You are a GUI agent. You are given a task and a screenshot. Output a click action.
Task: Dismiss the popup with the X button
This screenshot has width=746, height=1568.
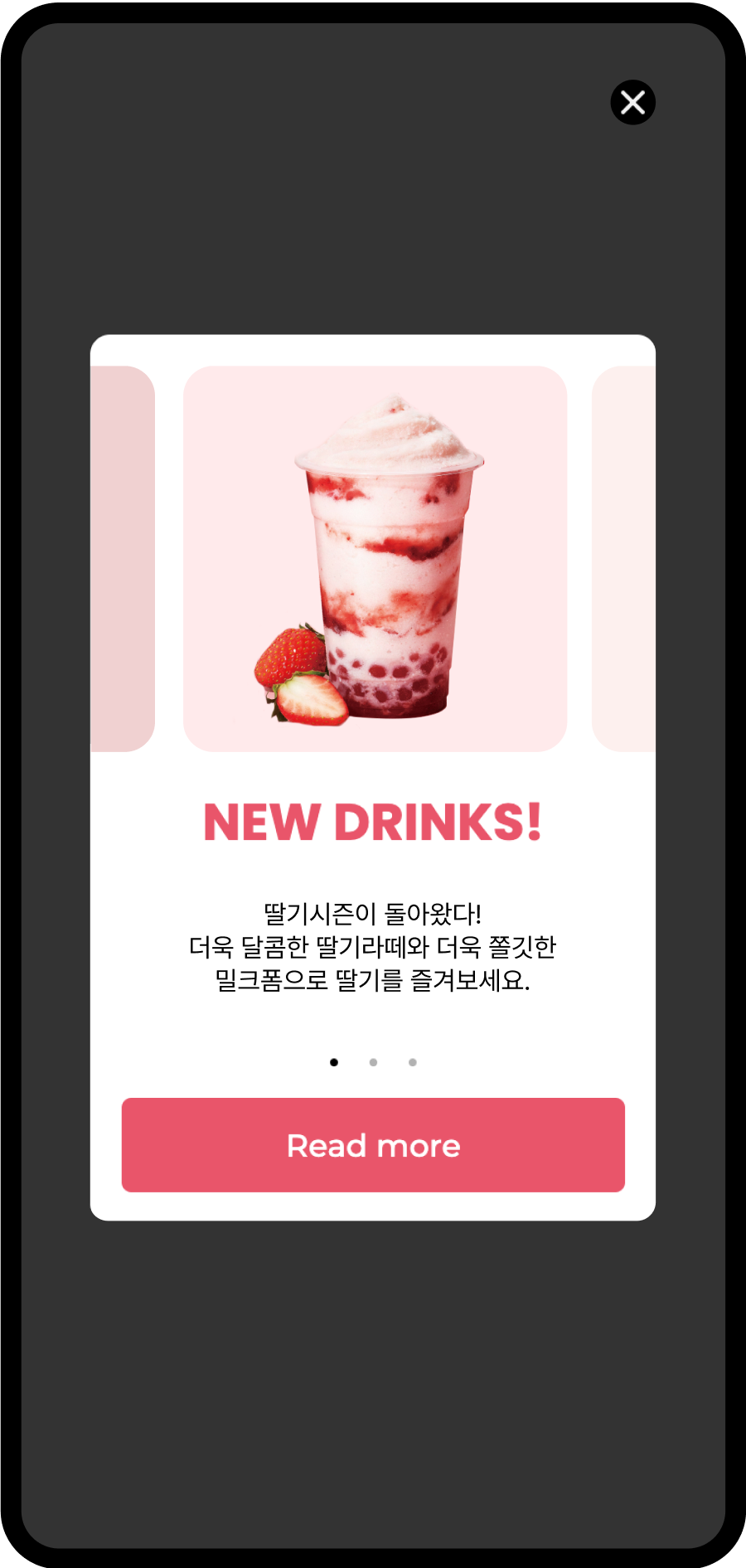pos(633,103)
